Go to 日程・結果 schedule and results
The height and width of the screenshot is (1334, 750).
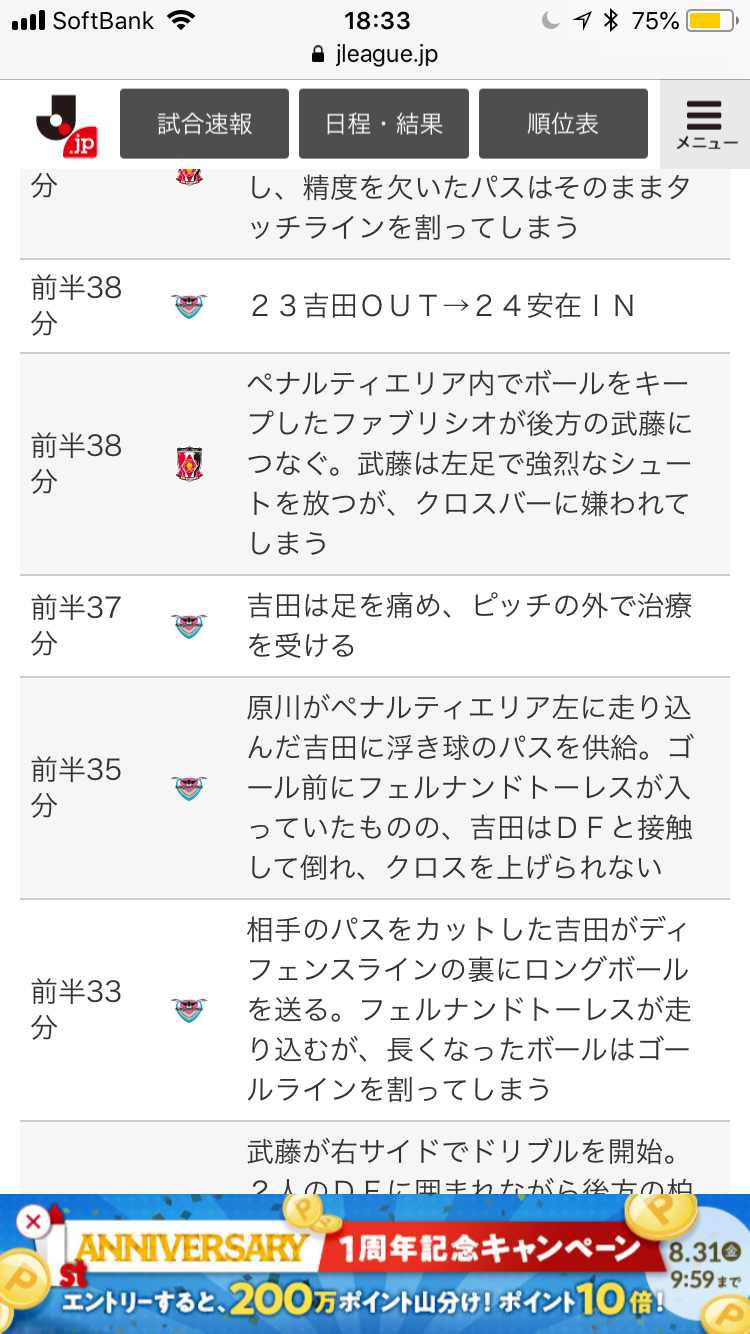[384, 124]
